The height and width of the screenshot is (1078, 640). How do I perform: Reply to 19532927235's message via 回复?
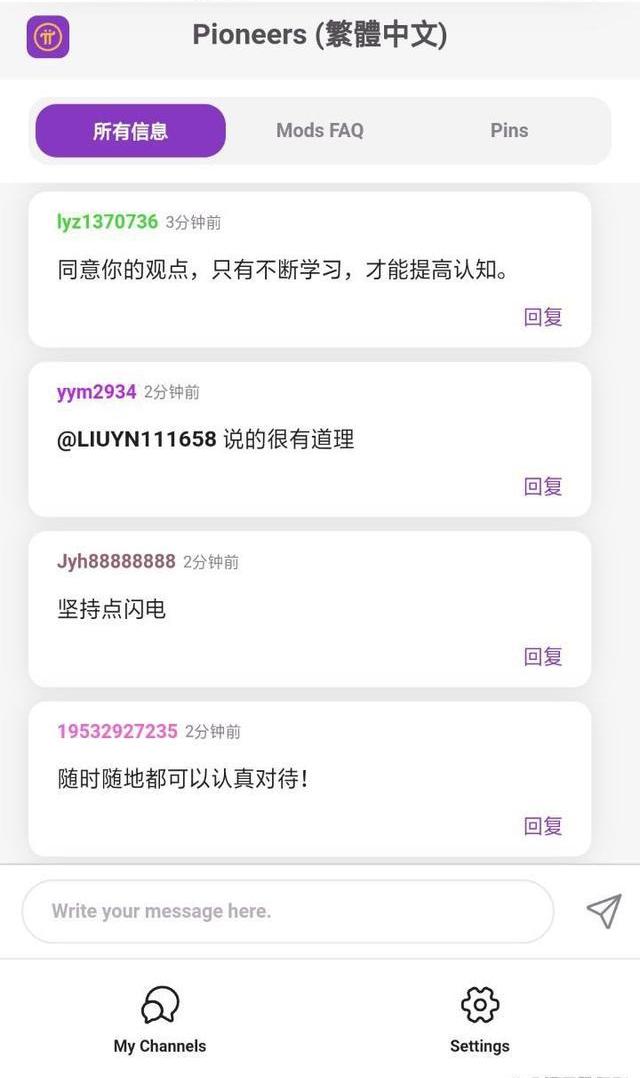[x=543, y=826]
